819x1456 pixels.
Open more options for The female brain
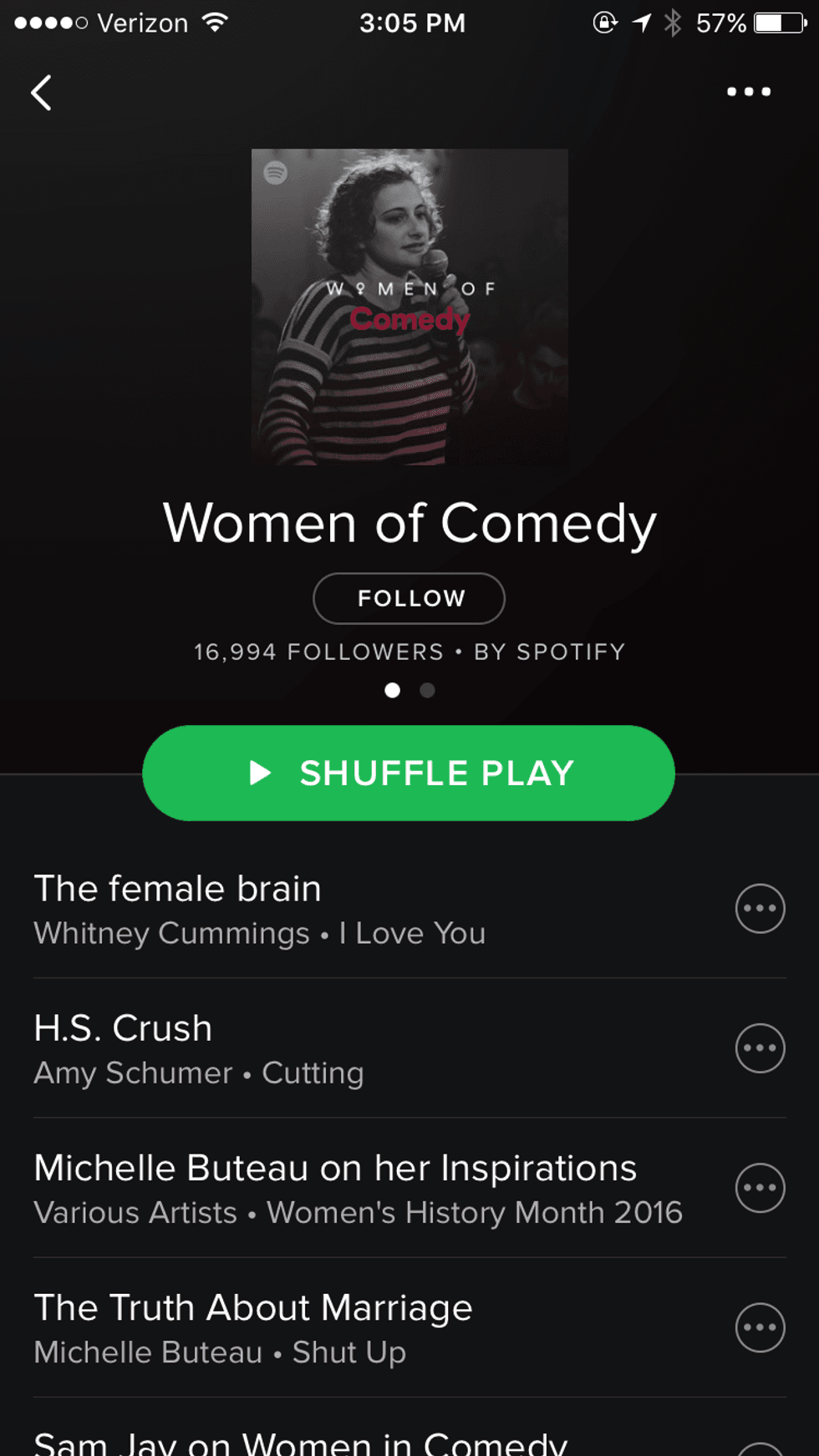(760, 909)
